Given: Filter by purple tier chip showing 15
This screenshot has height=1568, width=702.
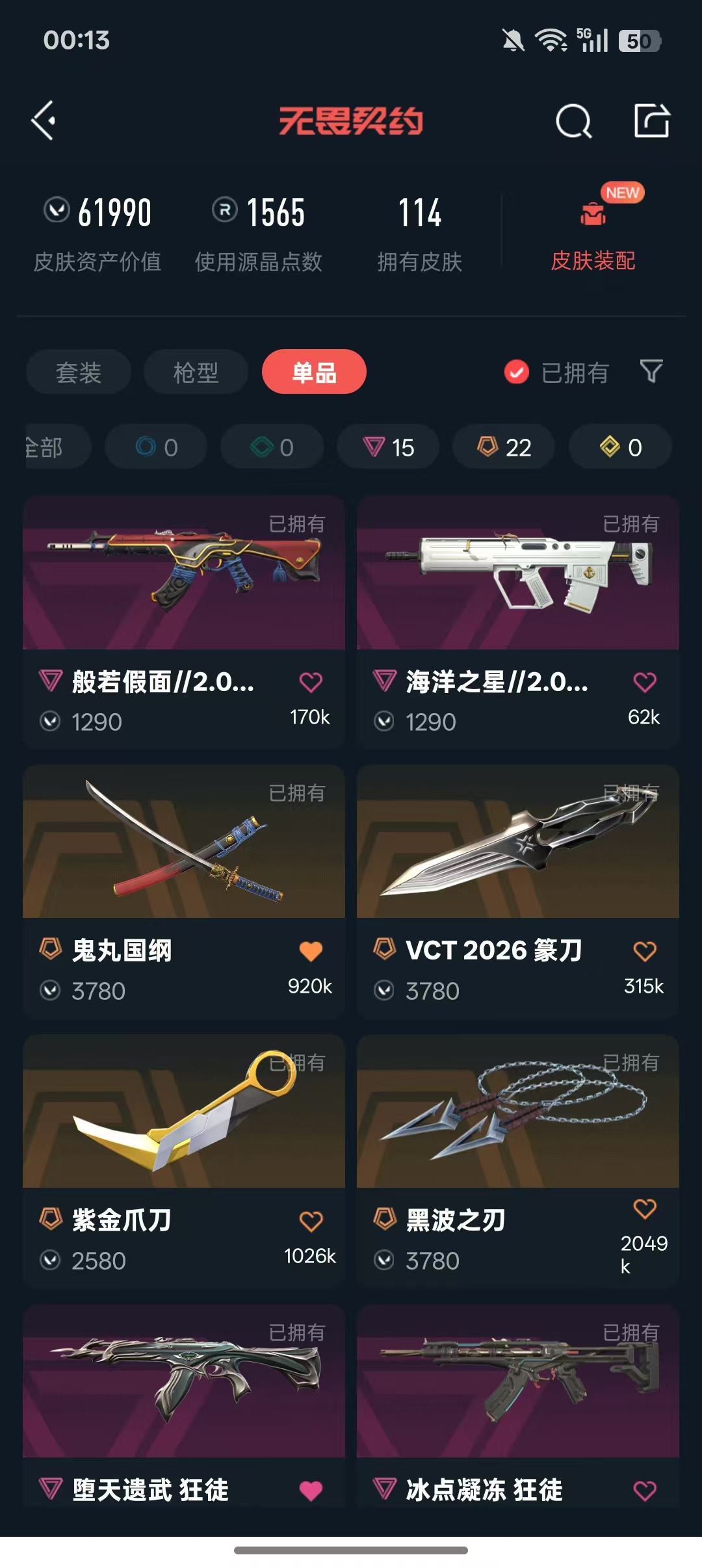Looking at the screenshot, I should tap(388, 447).
